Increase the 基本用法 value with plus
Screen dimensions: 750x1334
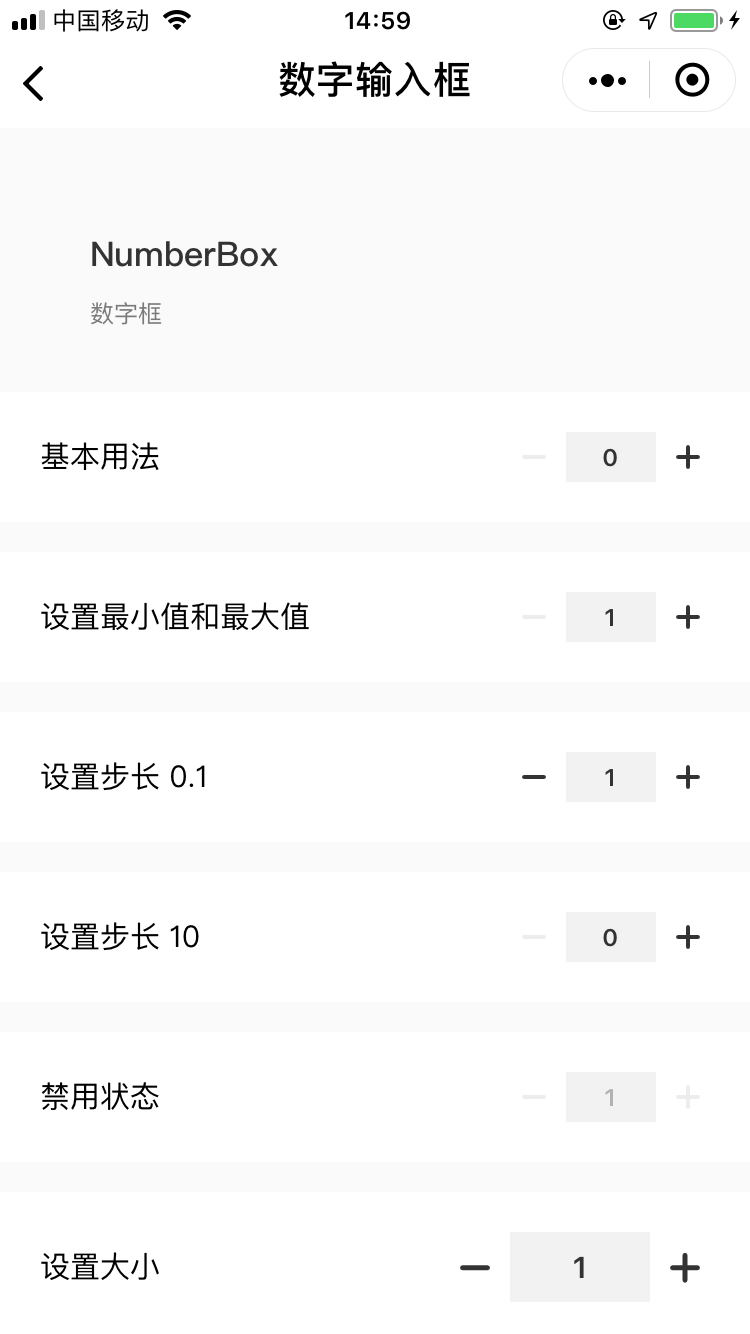(x=688, y=458)
